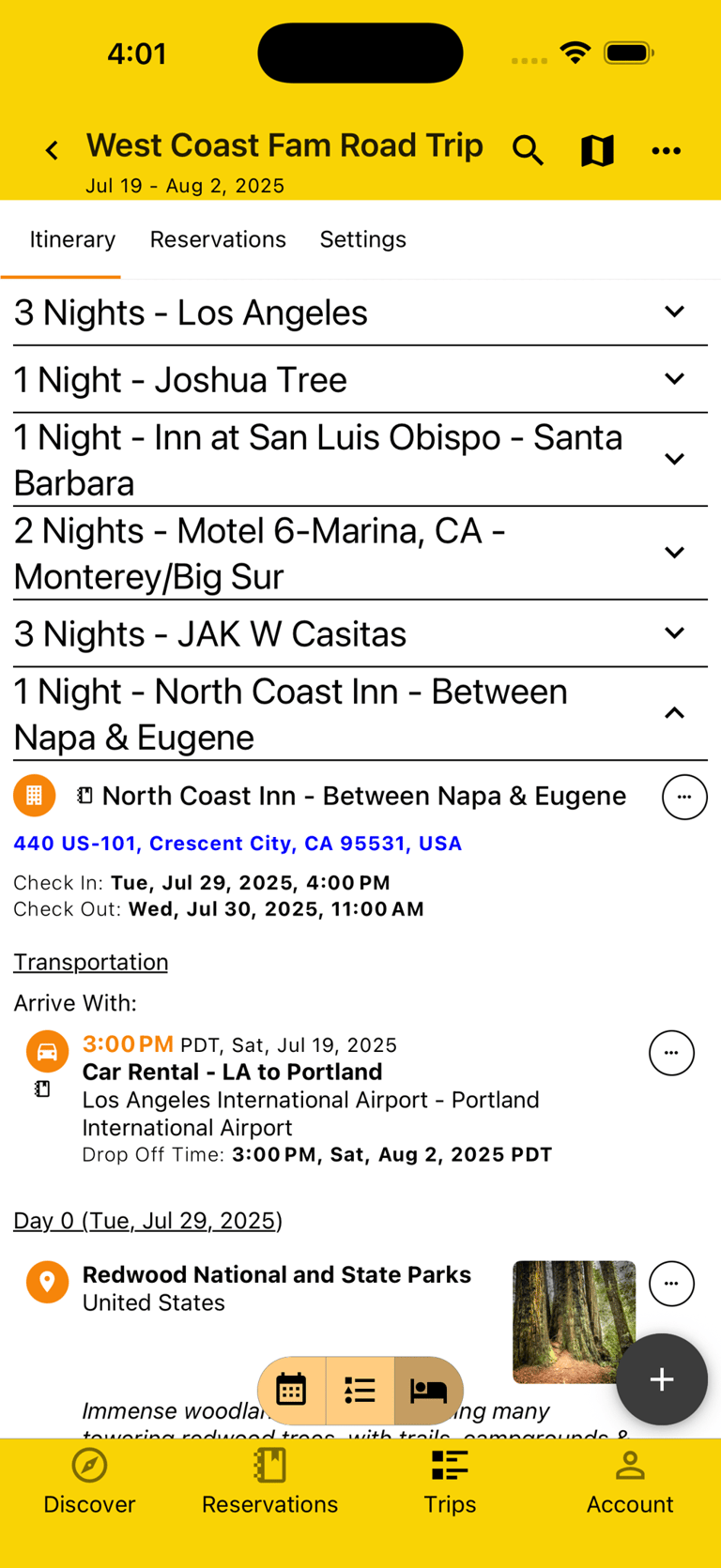
Task: Select the lodging view icon in floating toolbar
Action: pos(427,1390)
